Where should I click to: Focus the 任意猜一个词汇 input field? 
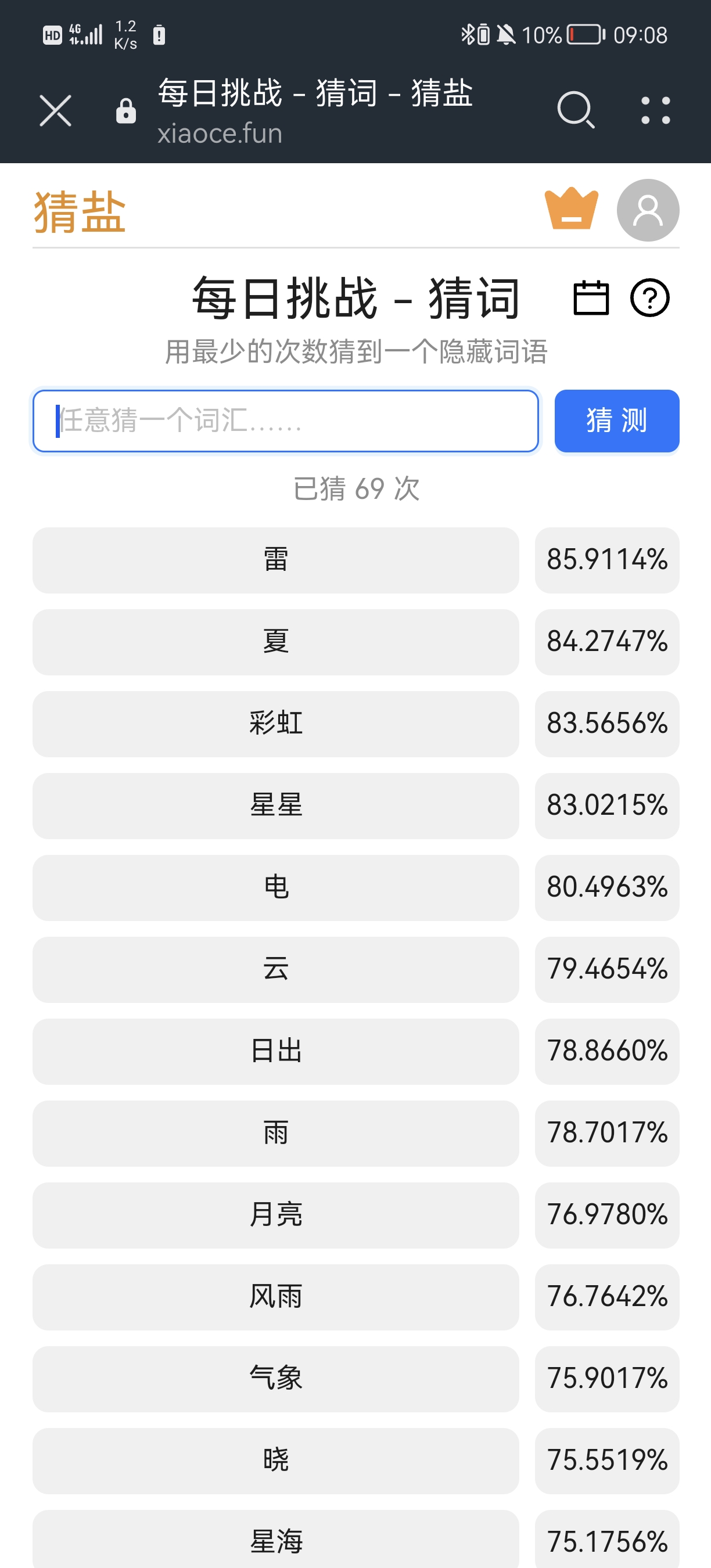[285, 421]
